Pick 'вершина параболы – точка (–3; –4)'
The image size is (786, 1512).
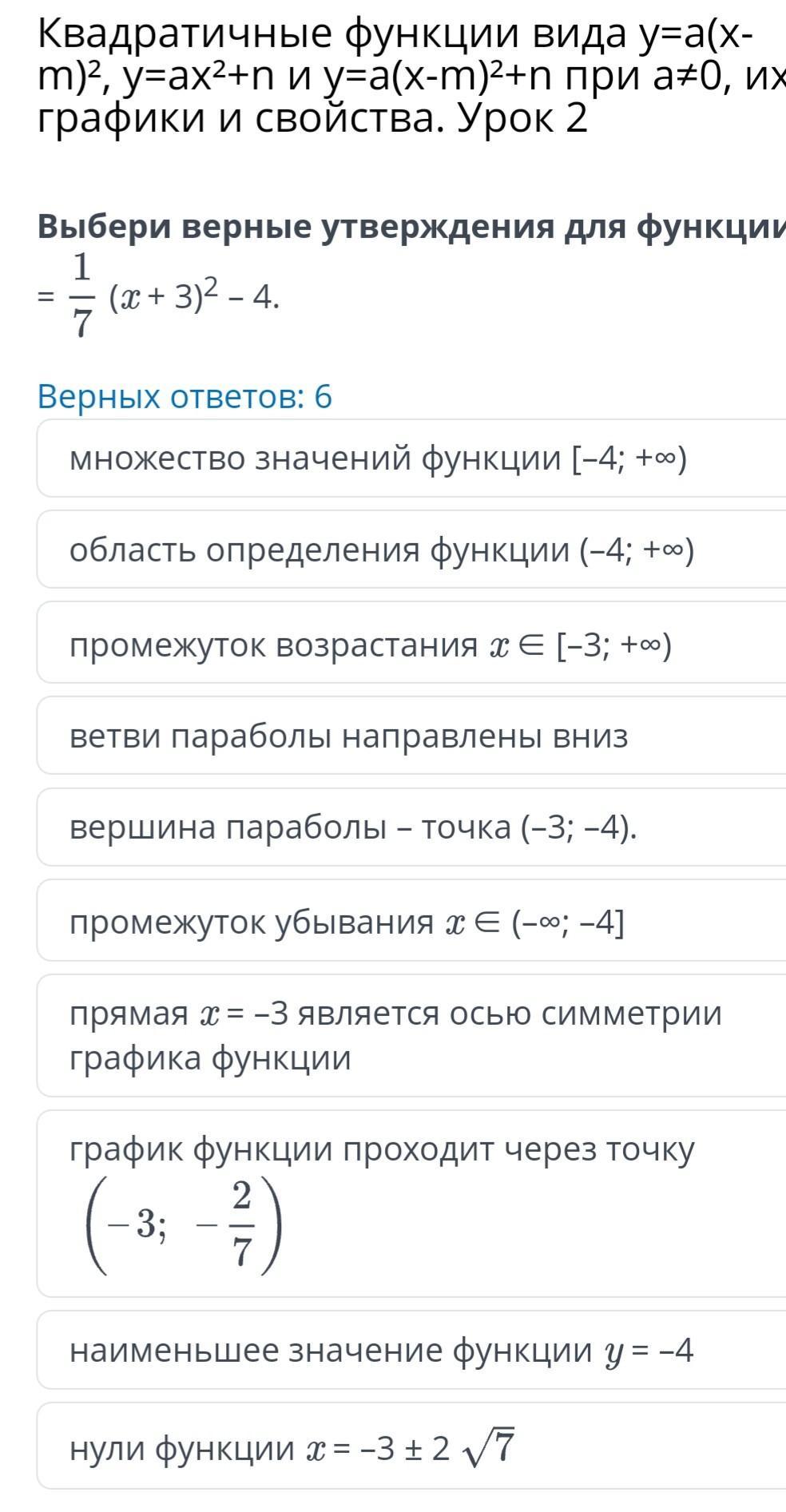pyautogui.click(x=353, y=827)
